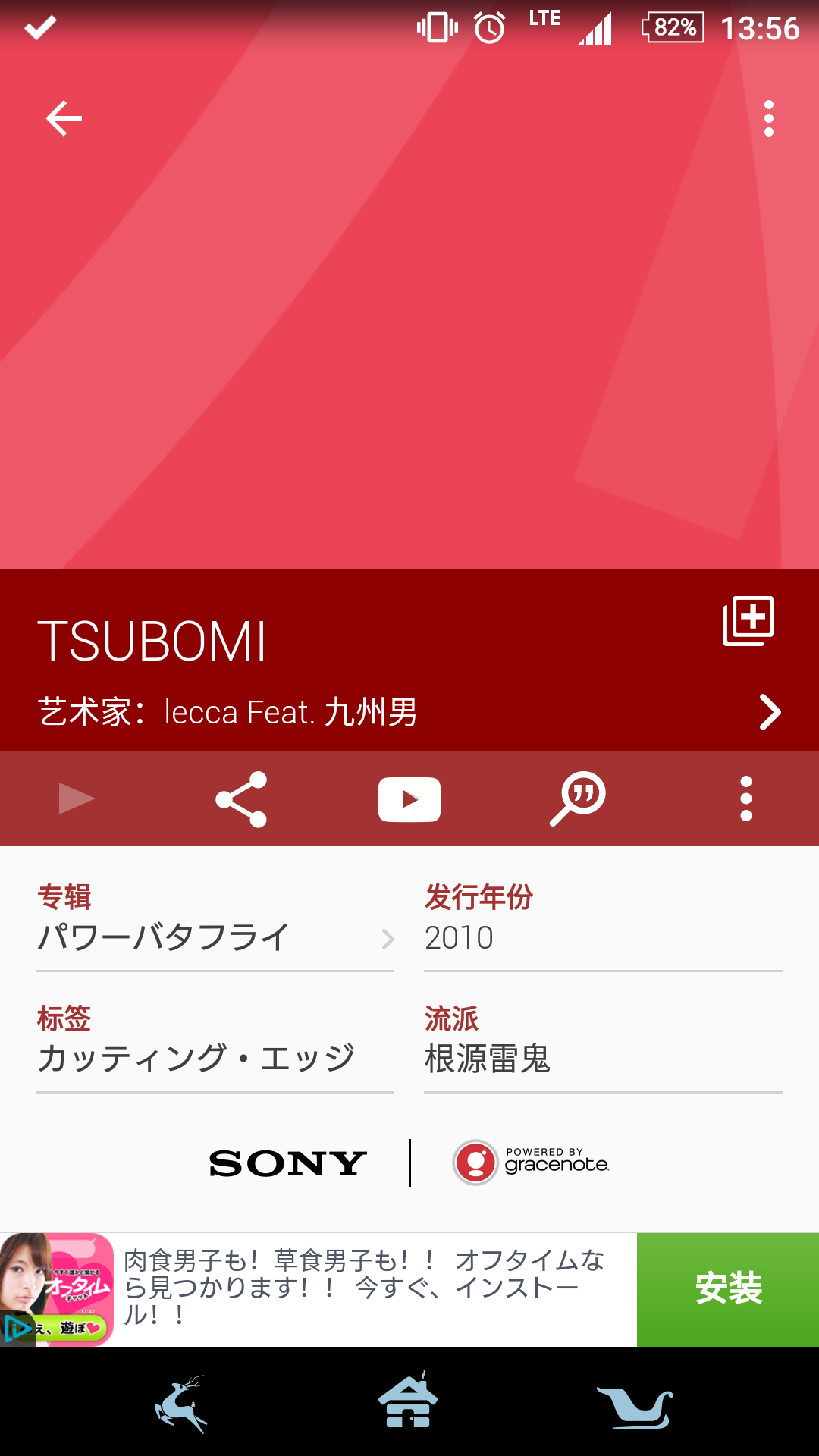This screenshot has height=1456, width=819.
Task: Open artist lecca Feat. 九州男 details
Action: [769, 712]
